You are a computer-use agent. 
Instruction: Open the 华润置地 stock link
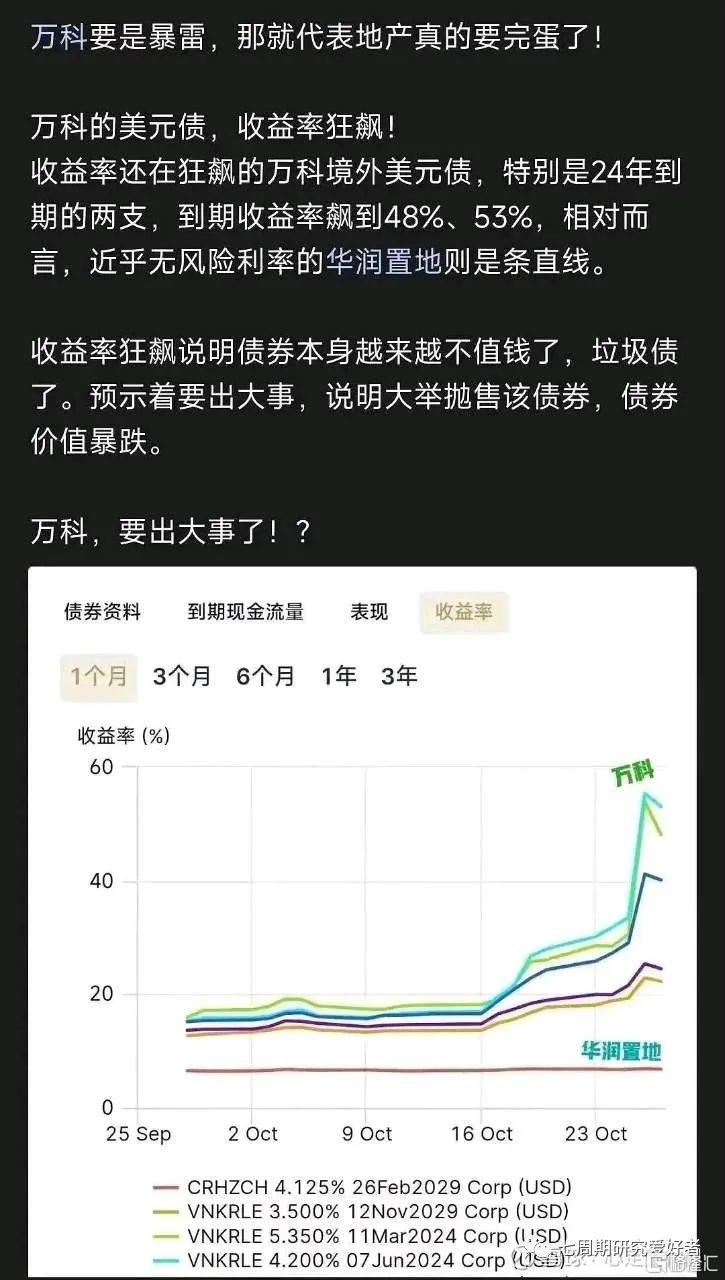point(383,263)
